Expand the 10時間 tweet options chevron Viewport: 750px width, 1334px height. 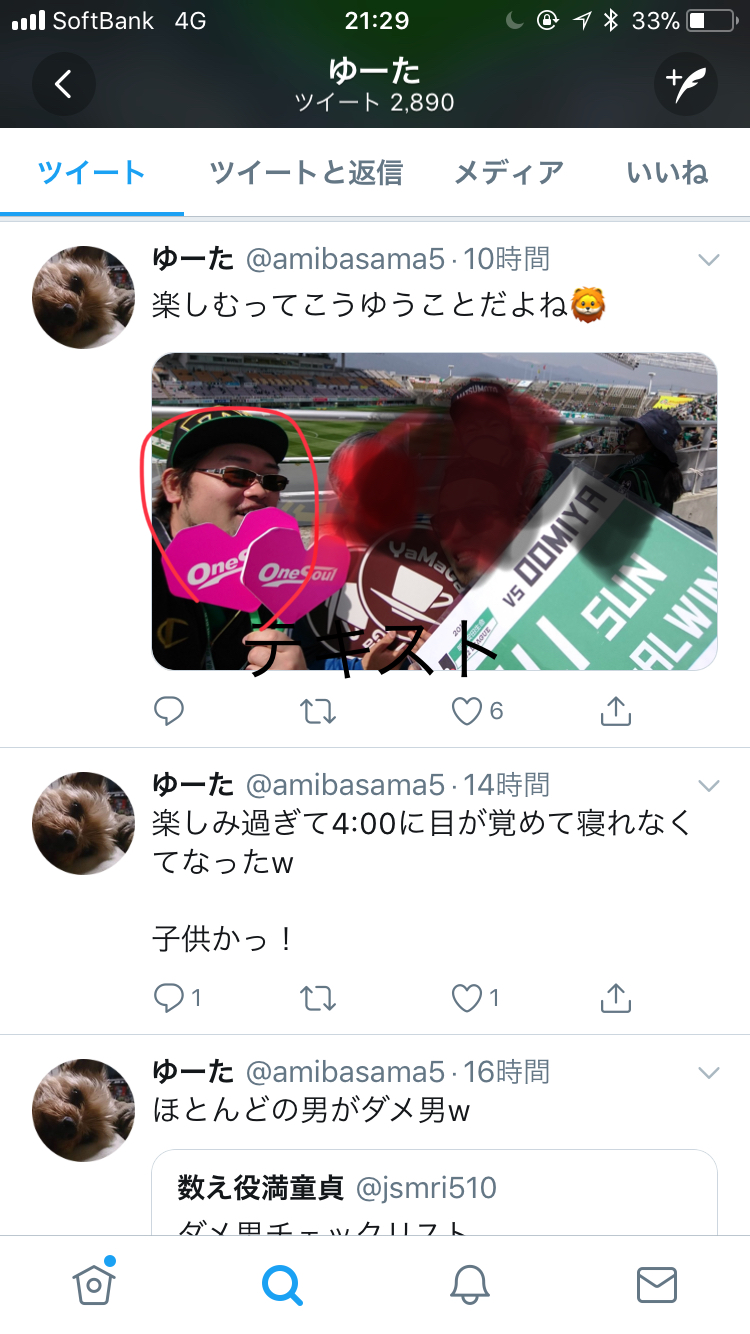tap(708, 260)
